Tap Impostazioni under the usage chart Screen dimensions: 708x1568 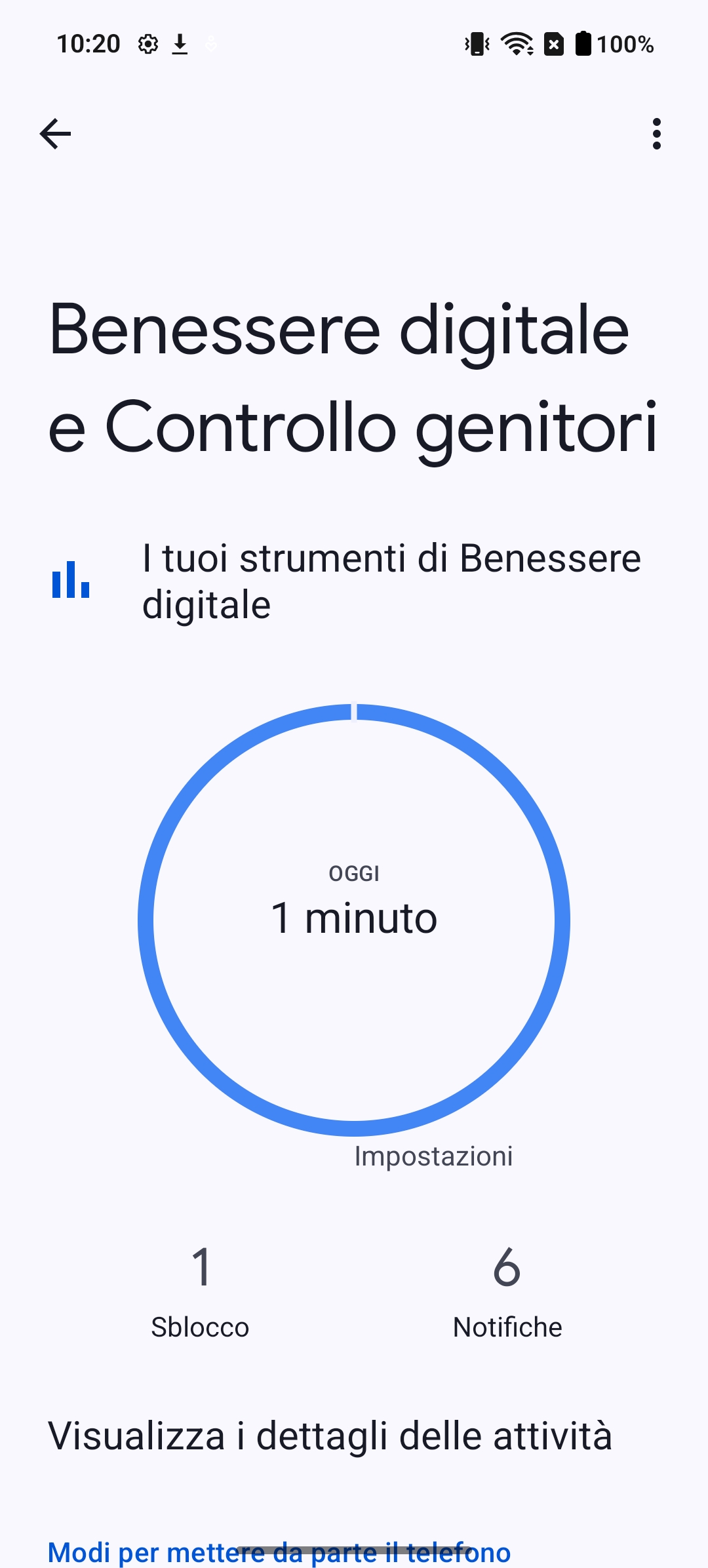[x=433, y=1156]
